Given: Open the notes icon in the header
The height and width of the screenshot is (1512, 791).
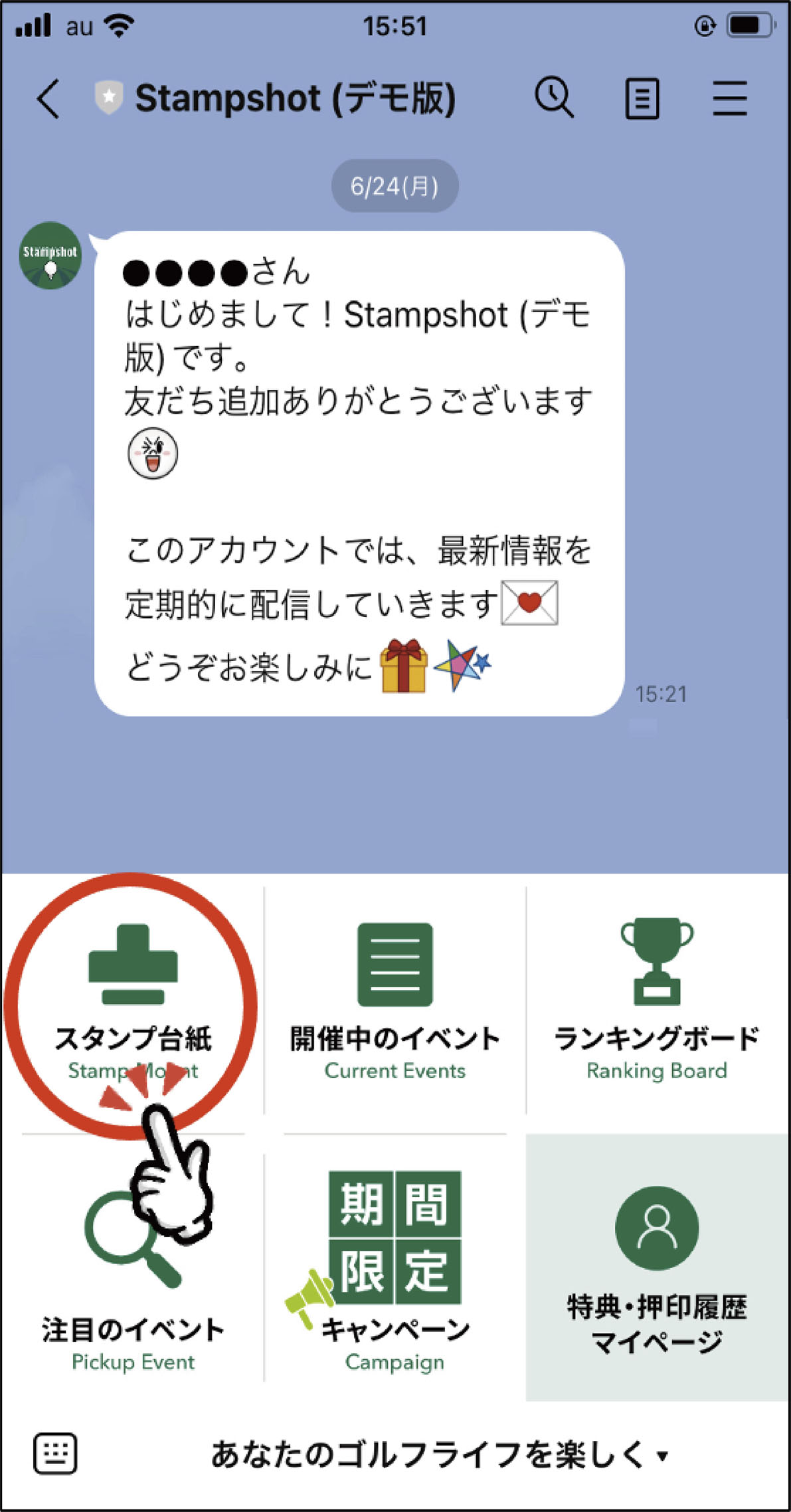Looking at the screenshot, I should click(642, 99).
